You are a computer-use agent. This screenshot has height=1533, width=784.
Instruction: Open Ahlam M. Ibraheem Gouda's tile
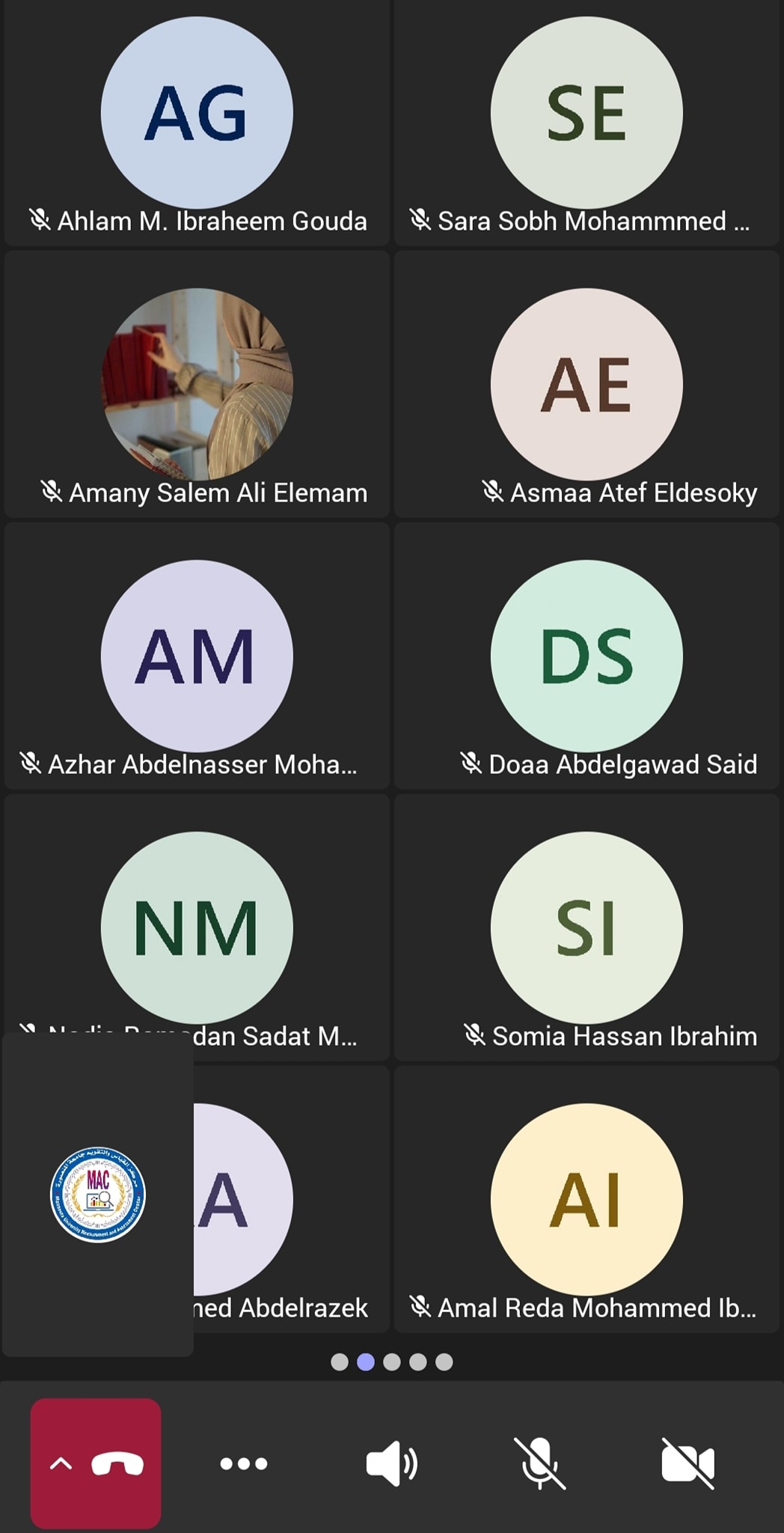tap(197, 124)
